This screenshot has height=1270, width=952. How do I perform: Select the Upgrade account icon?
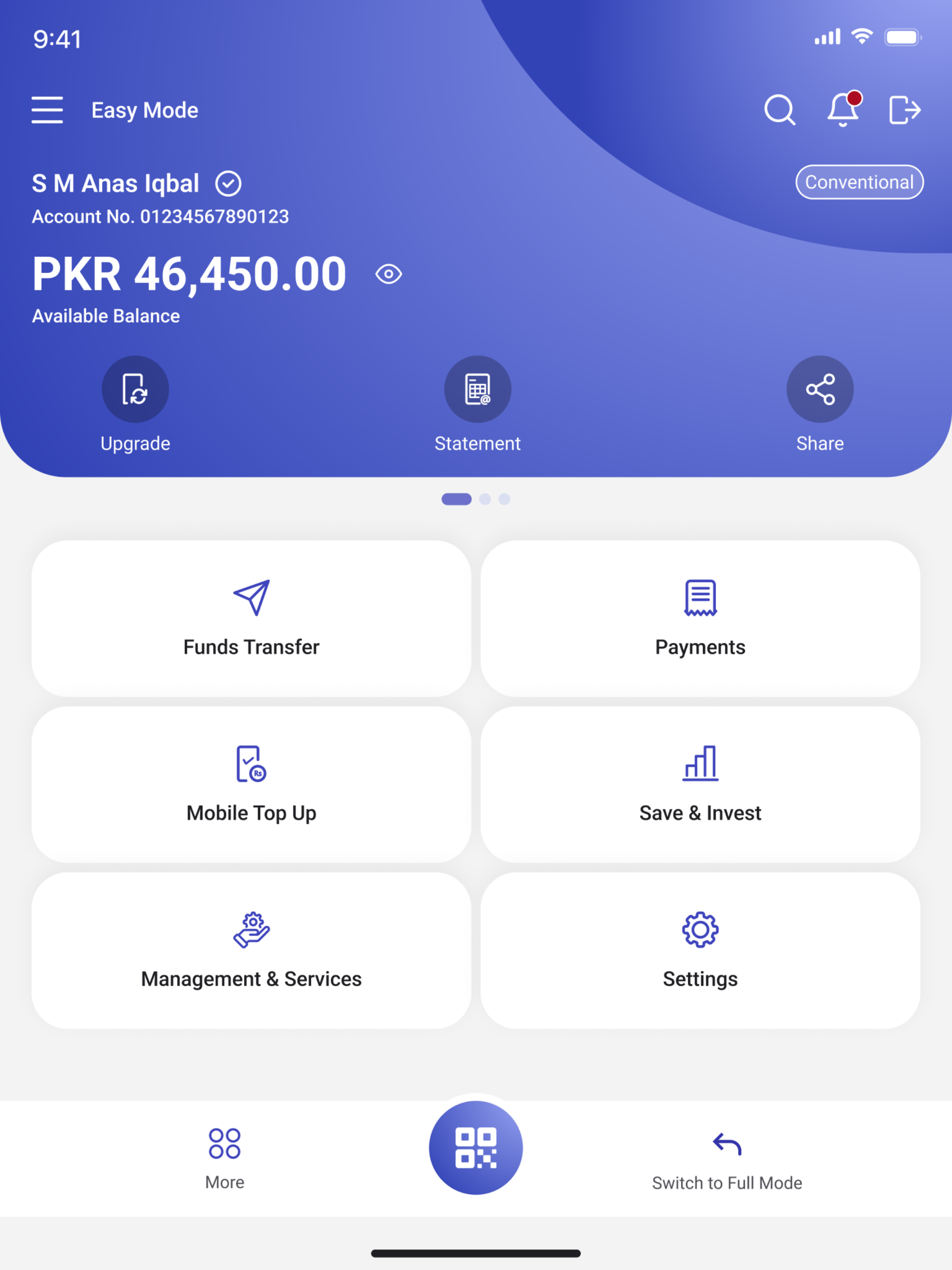pos(135,389)
